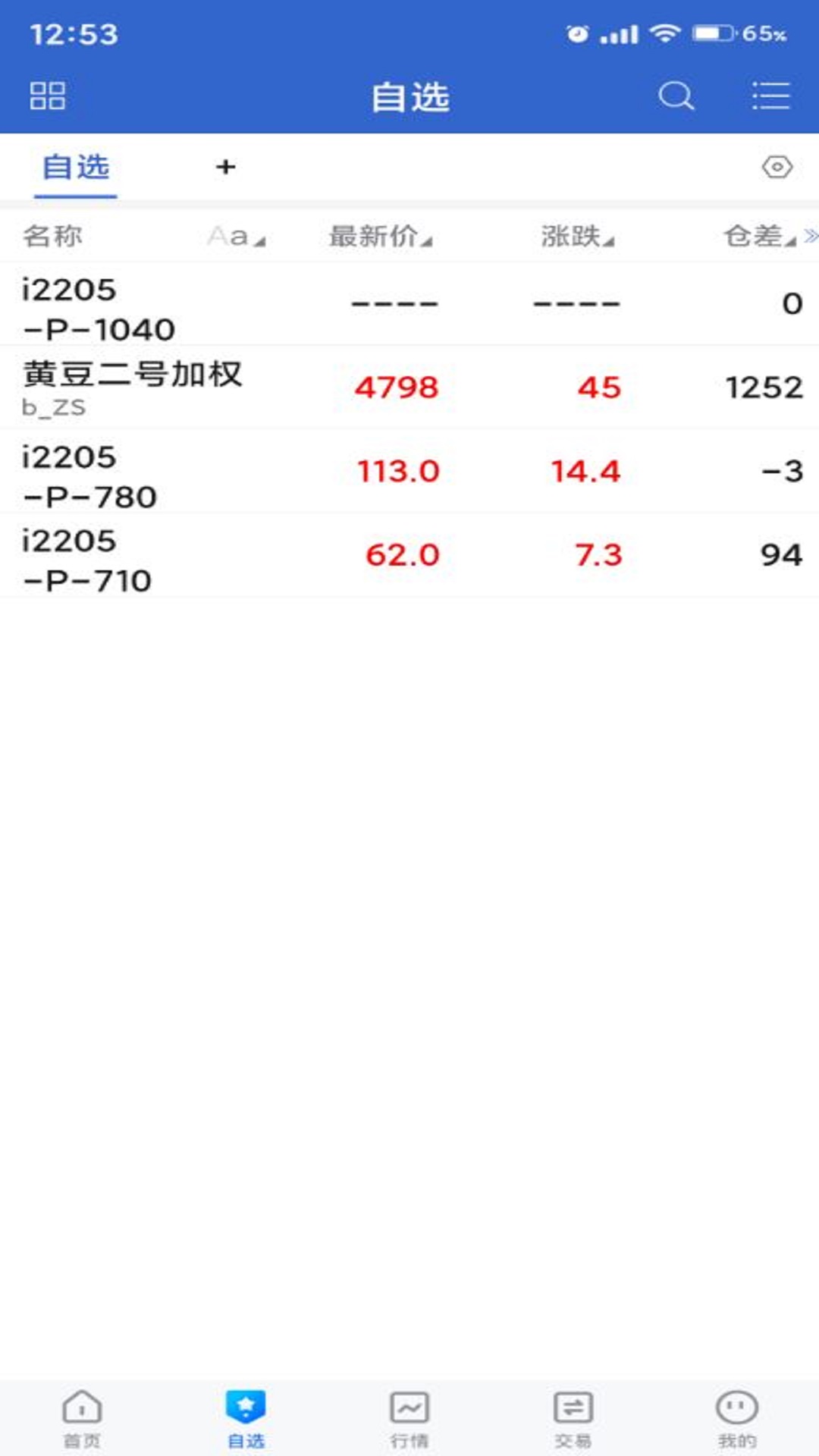Open the i2205-P-710 contract row
The width and height of the screenshot is (819, 1456).
click(x=409, y=555)
